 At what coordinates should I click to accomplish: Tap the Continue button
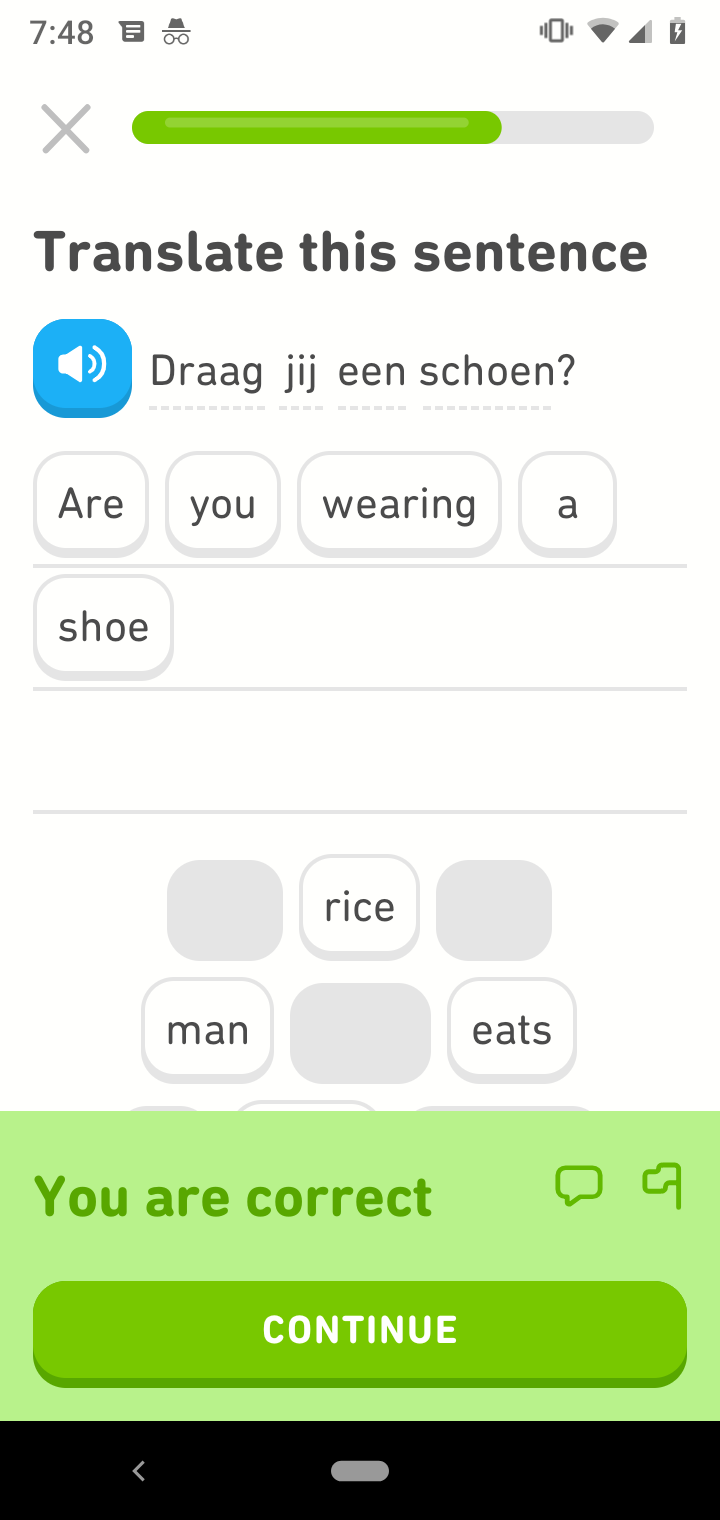coord(360,1333)
